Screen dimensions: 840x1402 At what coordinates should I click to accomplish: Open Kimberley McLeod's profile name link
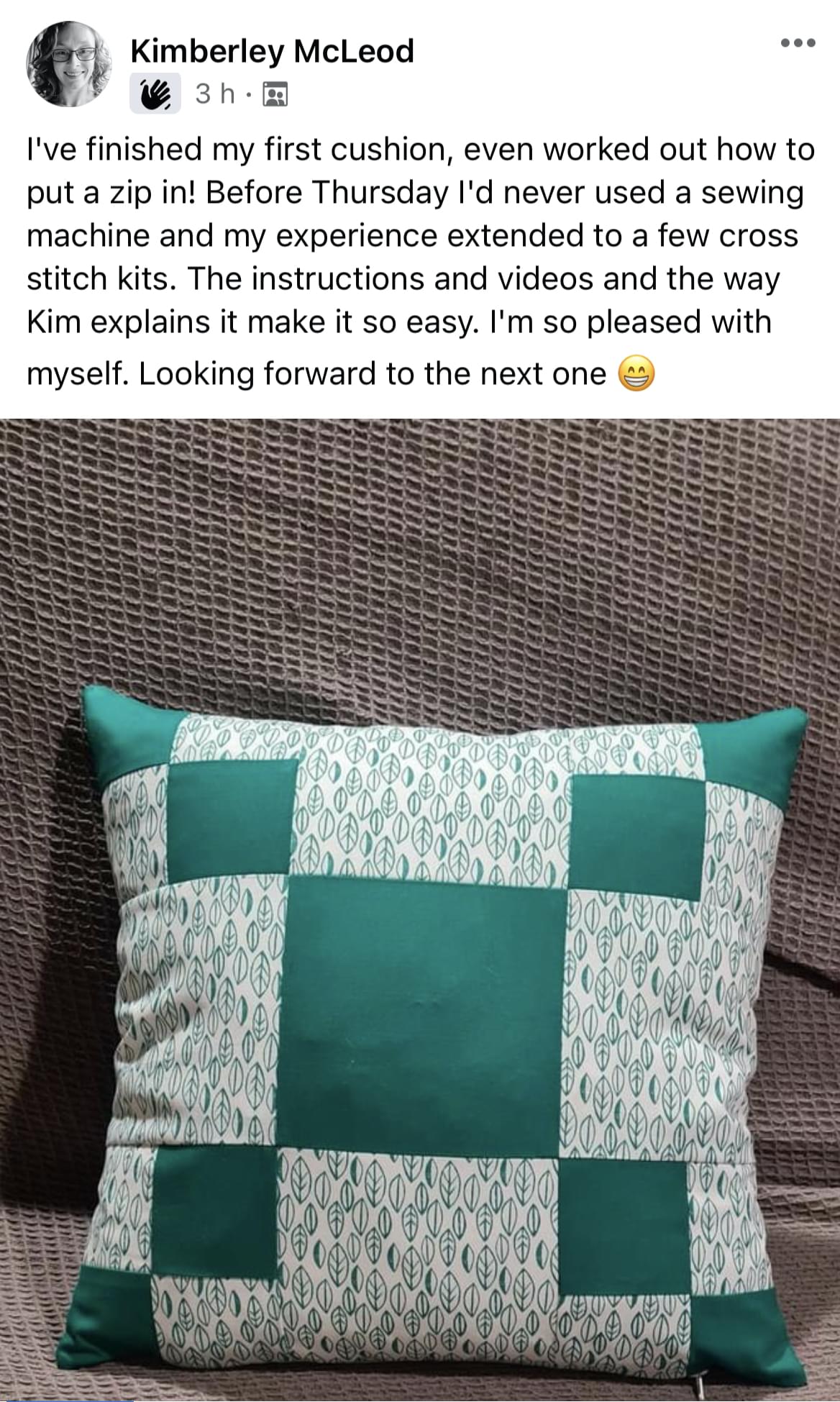tap(272, 51)
